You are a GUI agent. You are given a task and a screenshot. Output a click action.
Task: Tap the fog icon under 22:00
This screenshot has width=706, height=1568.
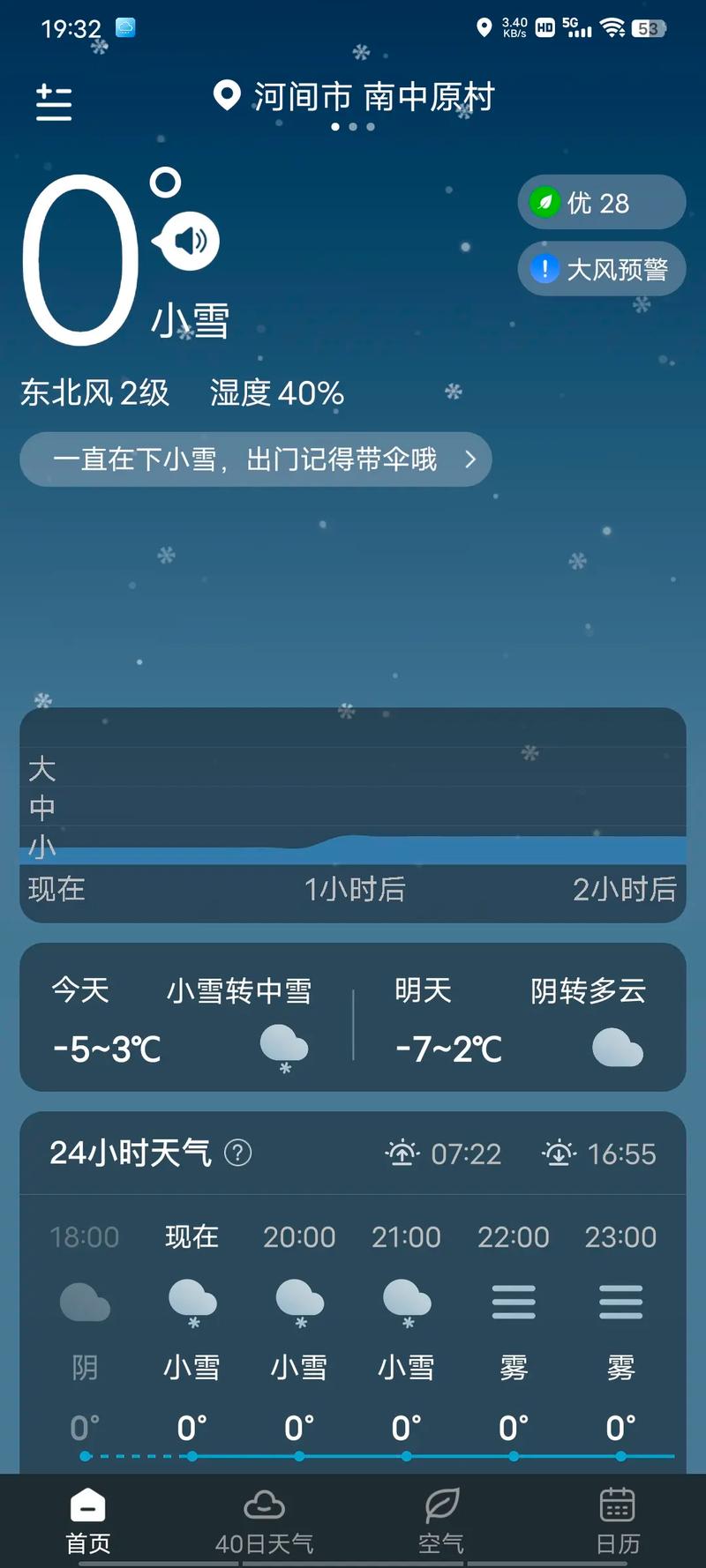click(x=513, y=1303)
